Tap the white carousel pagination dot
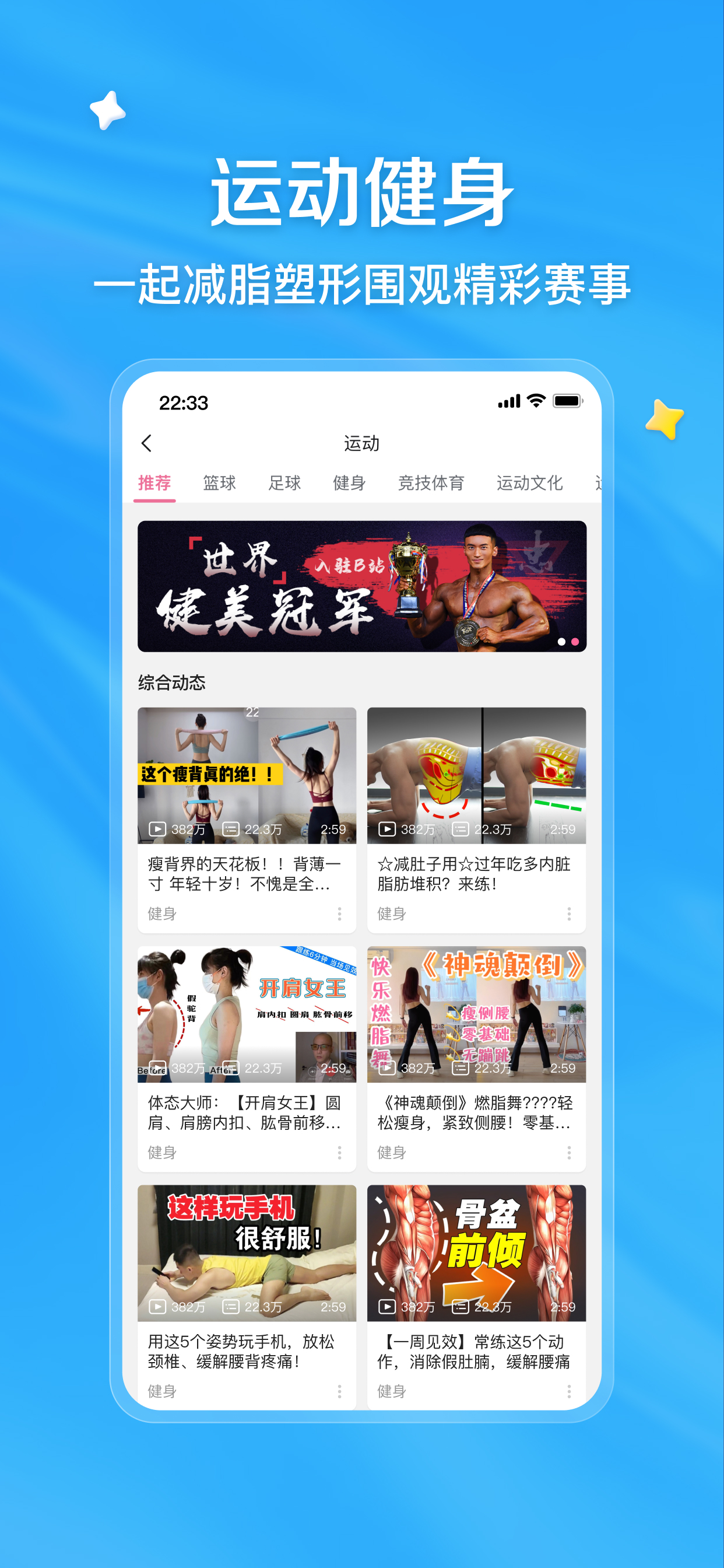 coord(561,641)
